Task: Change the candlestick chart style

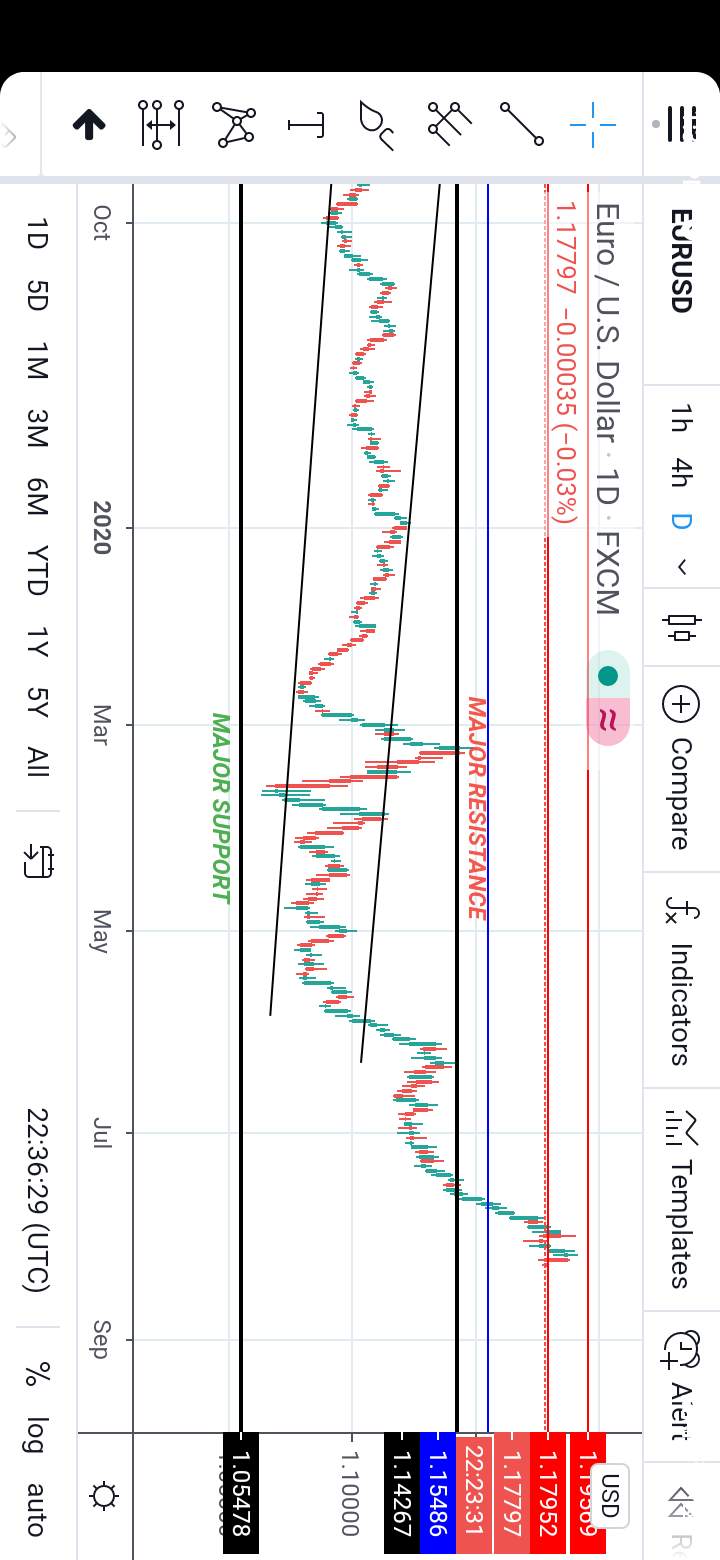Action: [681, 627]
